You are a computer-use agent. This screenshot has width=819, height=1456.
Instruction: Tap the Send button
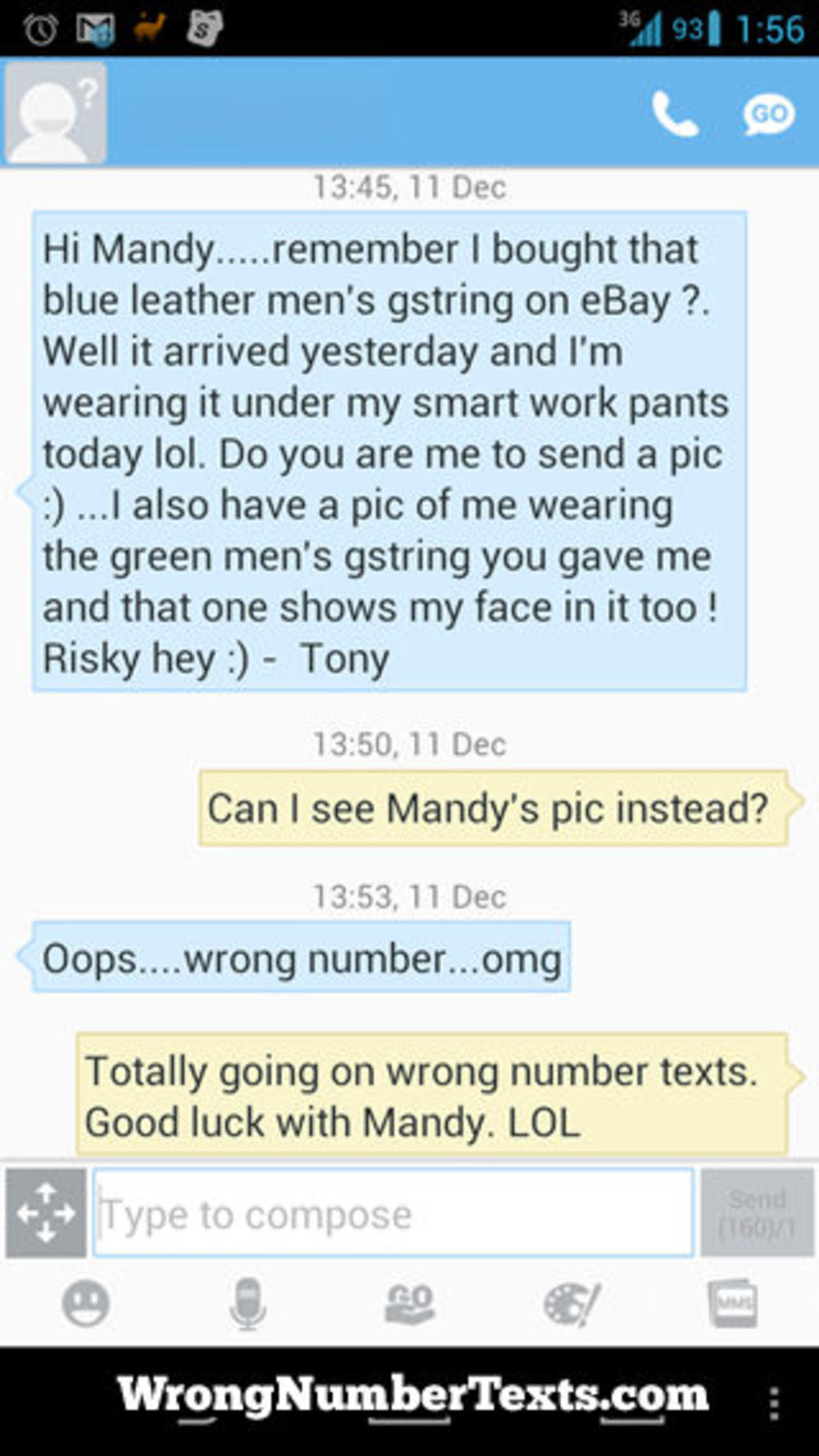(x=757, y=1214)
